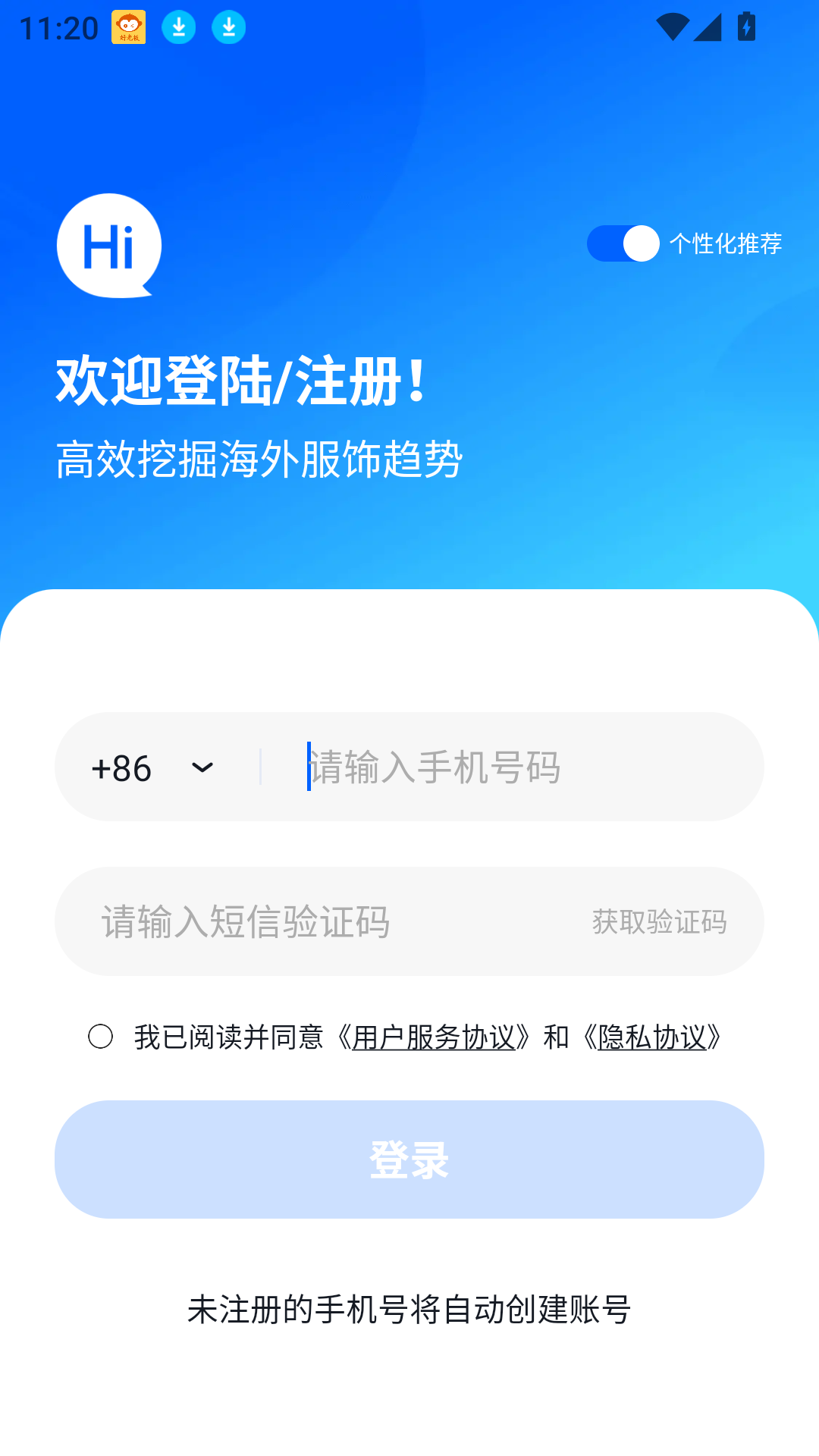Check the agreement consent circle
Viewport: 819px width, 1456px height.
(99, 1036)
